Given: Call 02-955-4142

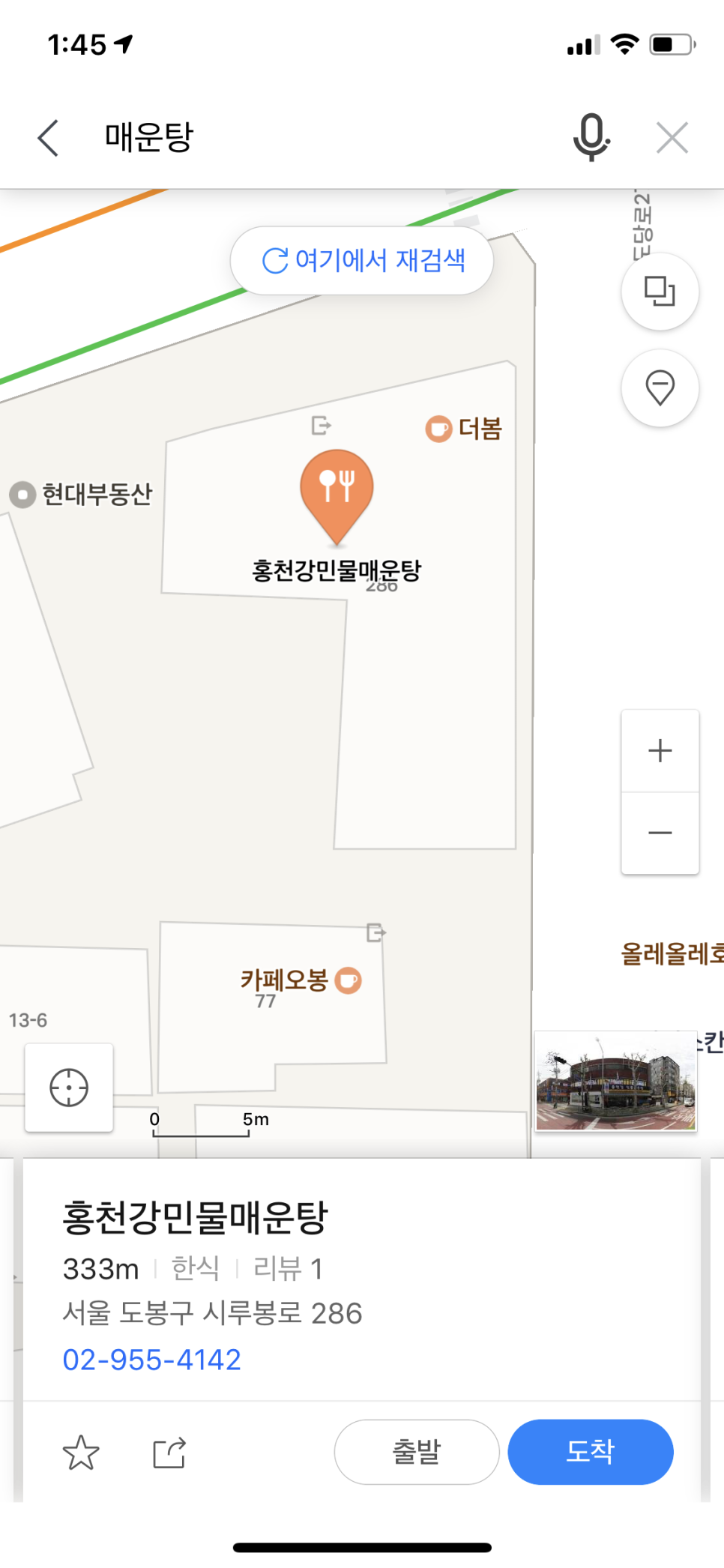Looking at the screenshot, I should pyautogui.click(x=152, y=1360).
